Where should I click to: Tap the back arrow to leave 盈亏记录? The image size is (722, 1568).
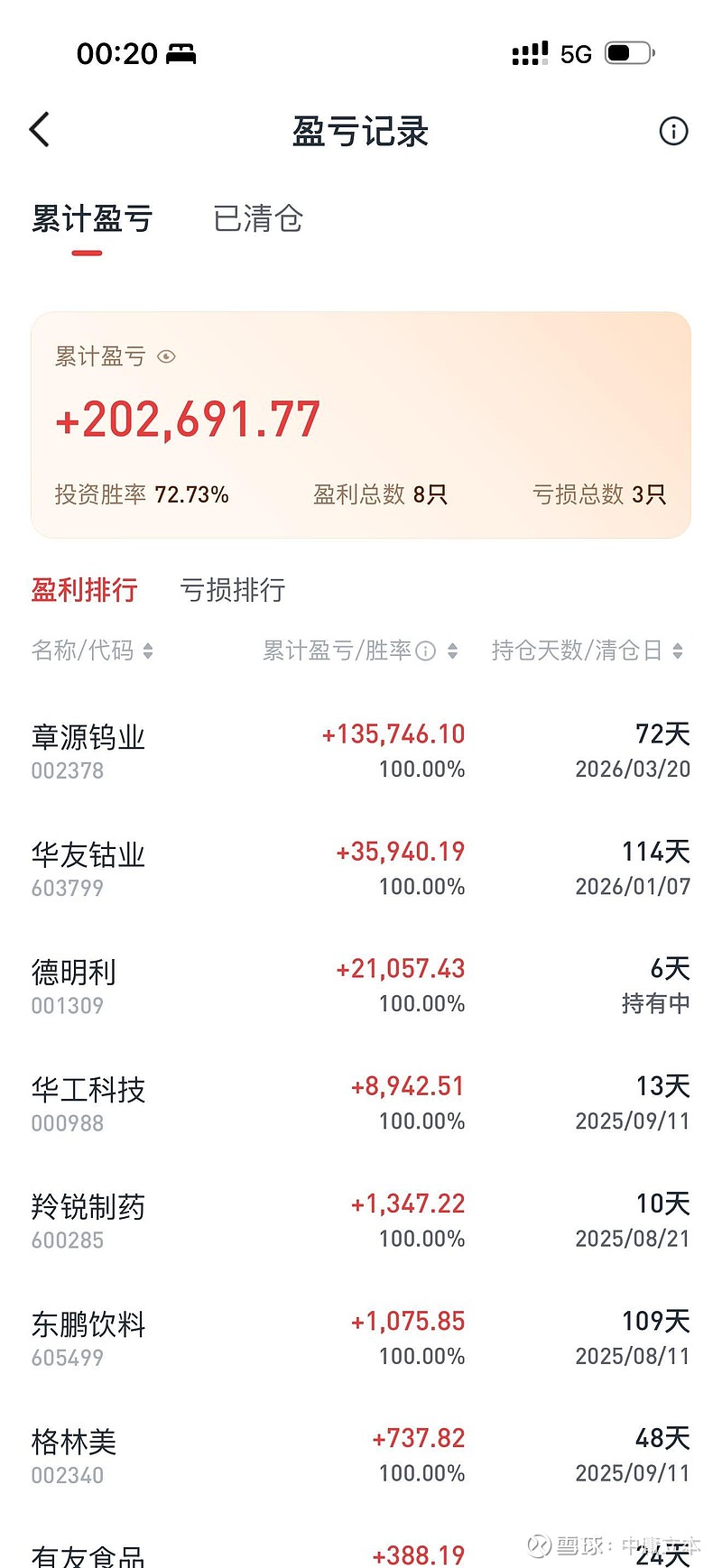tap(38, 130)
